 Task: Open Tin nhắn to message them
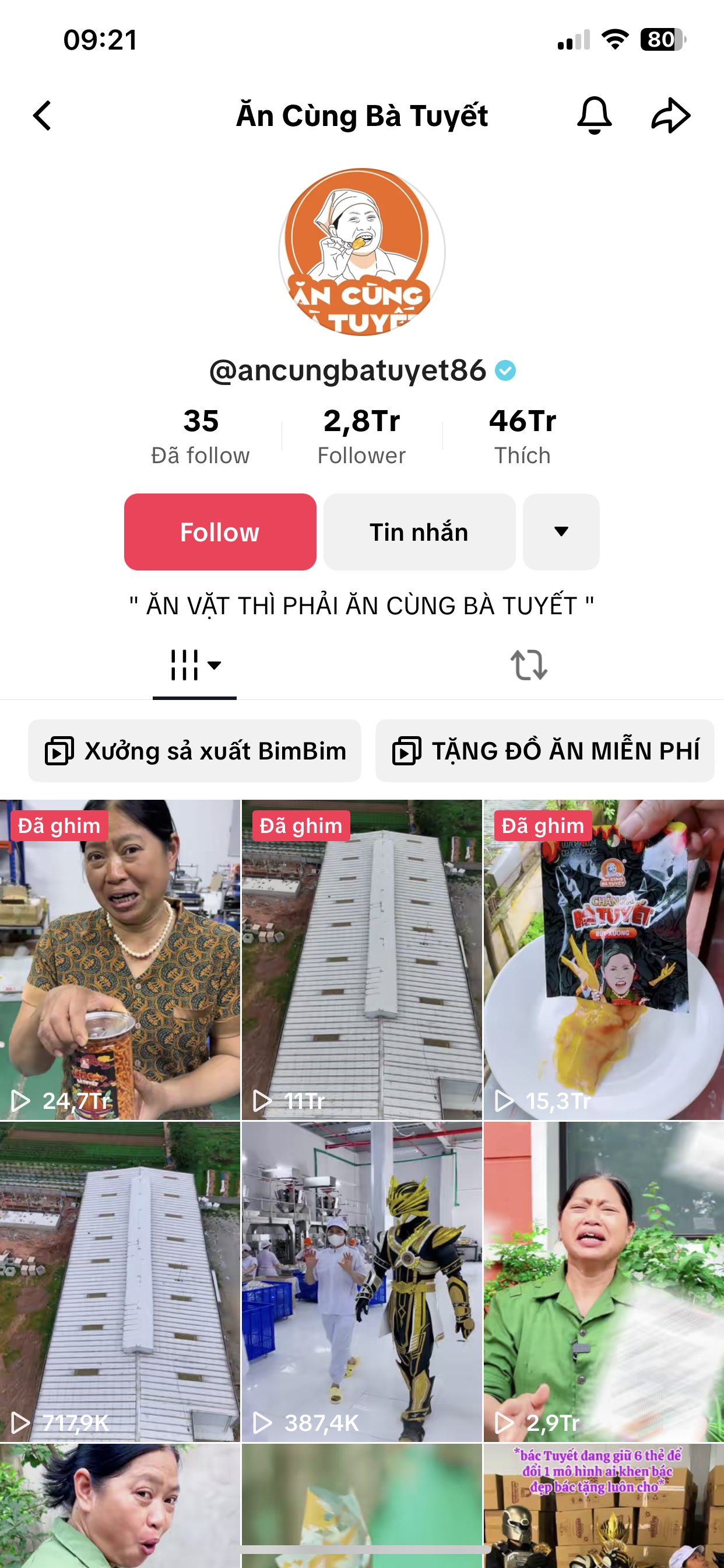pos(419,532)
